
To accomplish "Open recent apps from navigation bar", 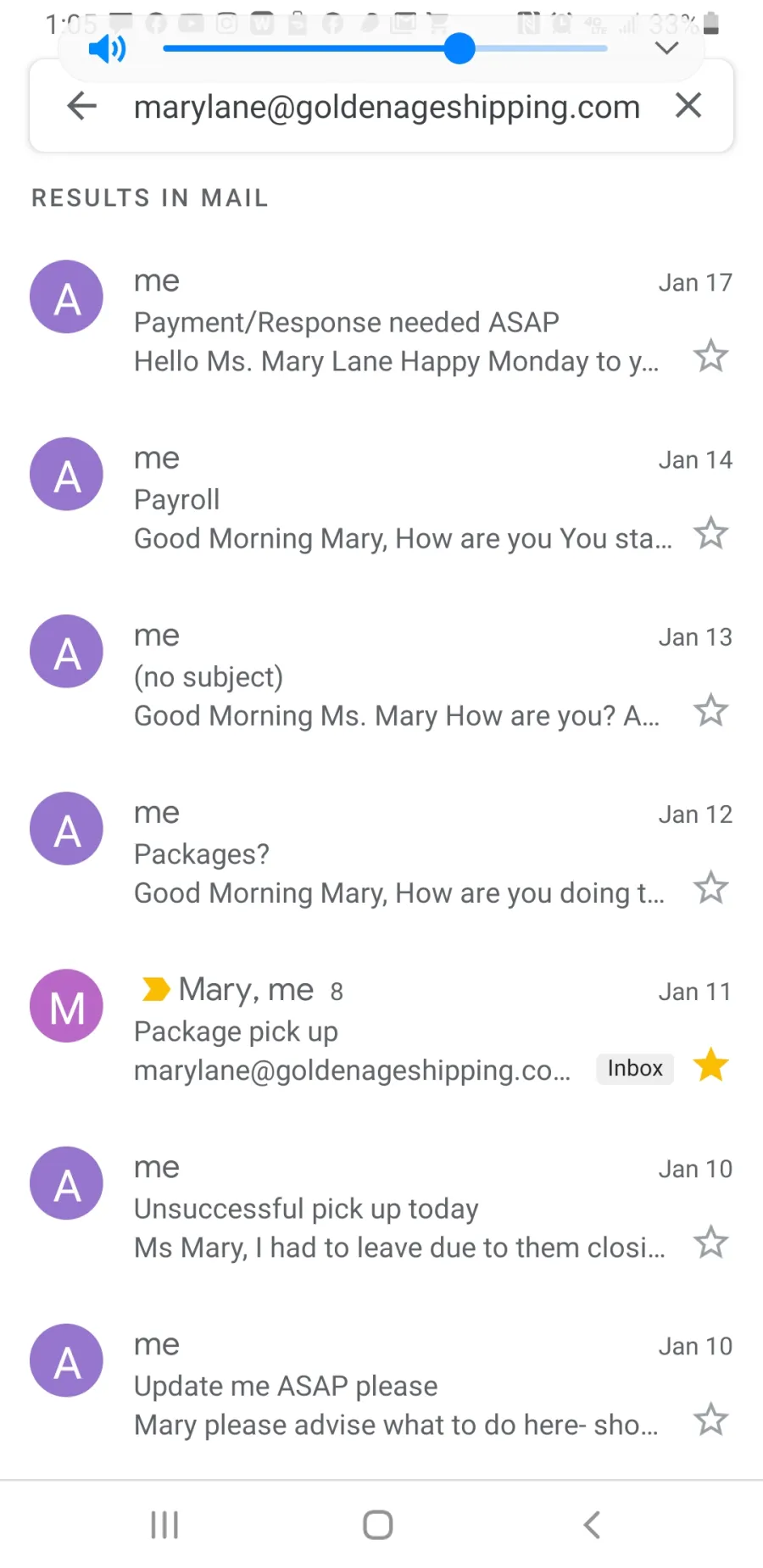I will (164, 1525).
